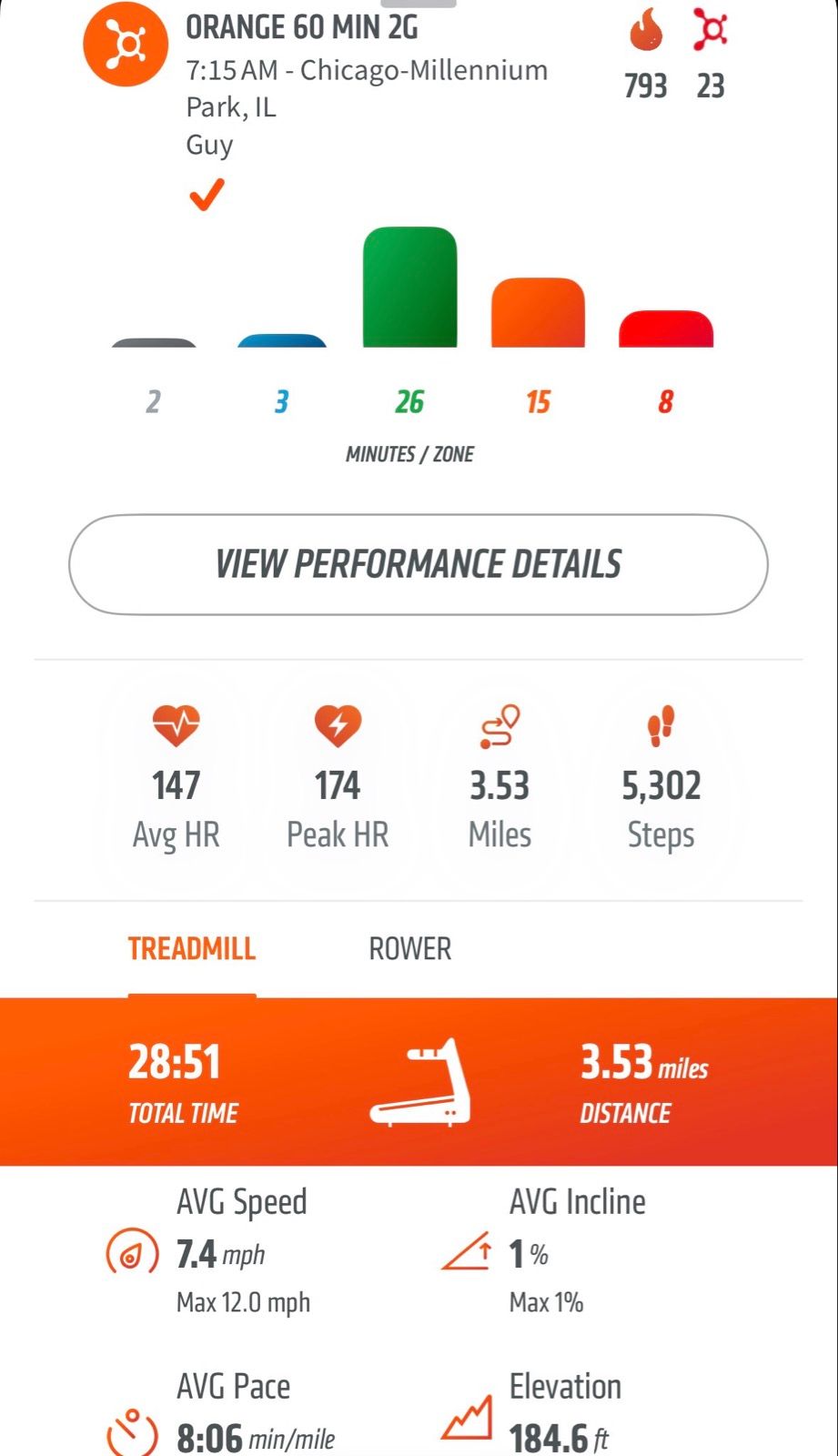Select the Treadmill tab

(x=191, y=949)
